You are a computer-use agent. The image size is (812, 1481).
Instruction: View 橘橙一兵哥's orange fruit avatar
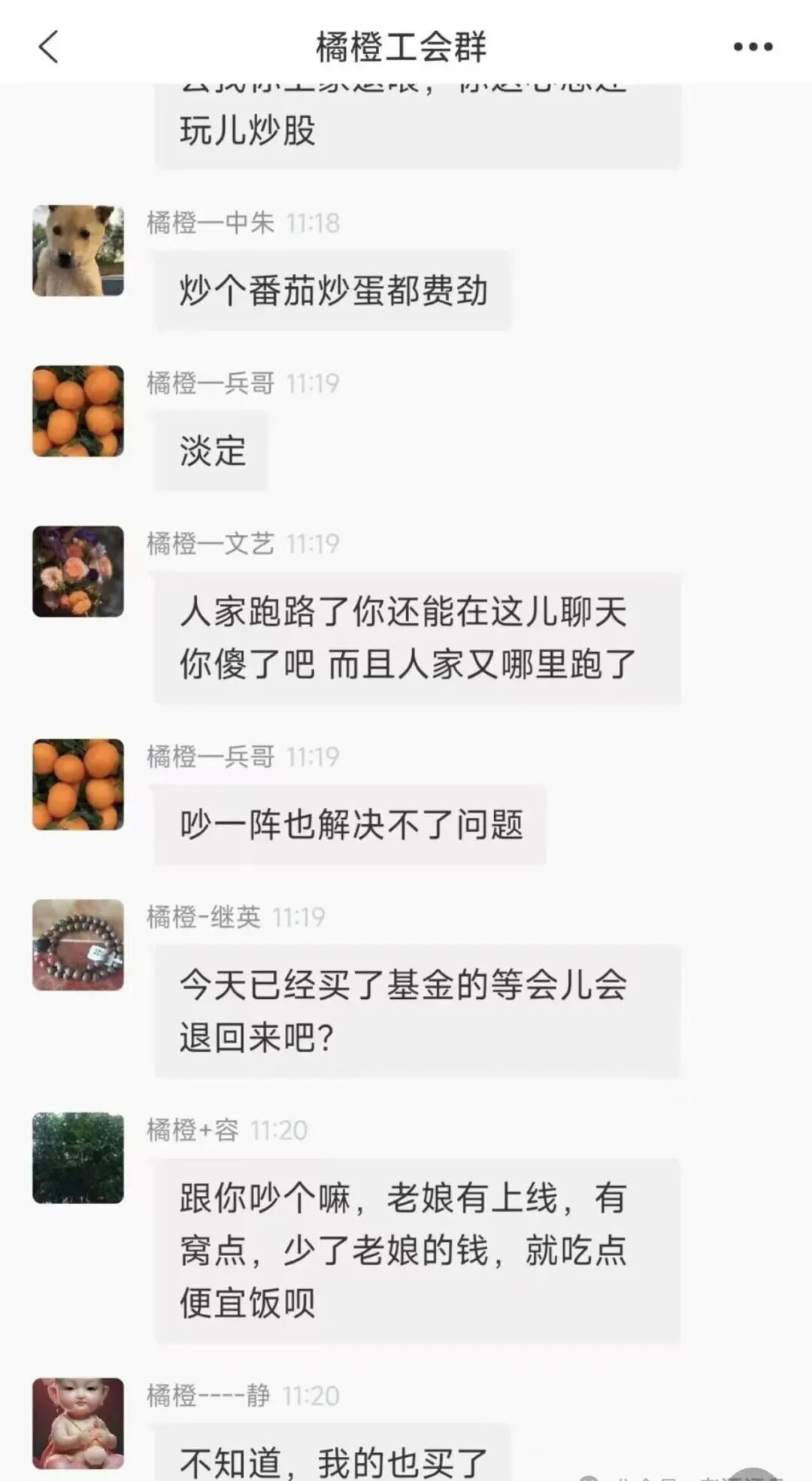(77, 410)
